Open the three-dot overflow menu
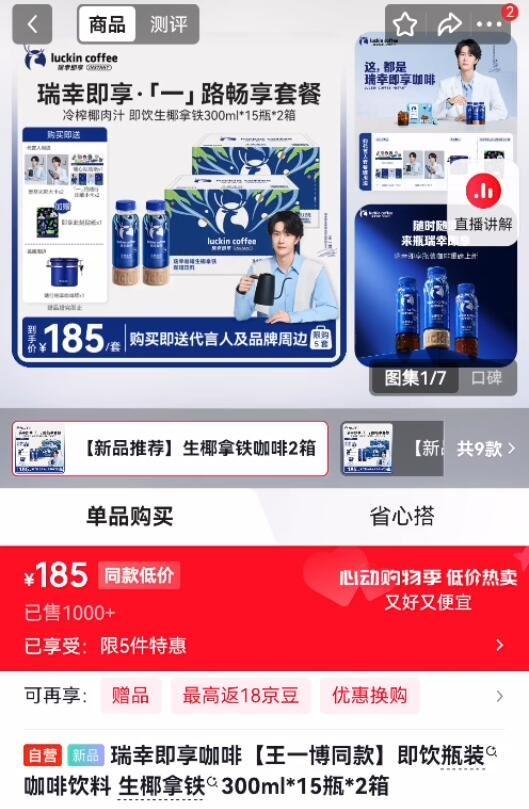The image size is (529, 809). click(489, 24)
